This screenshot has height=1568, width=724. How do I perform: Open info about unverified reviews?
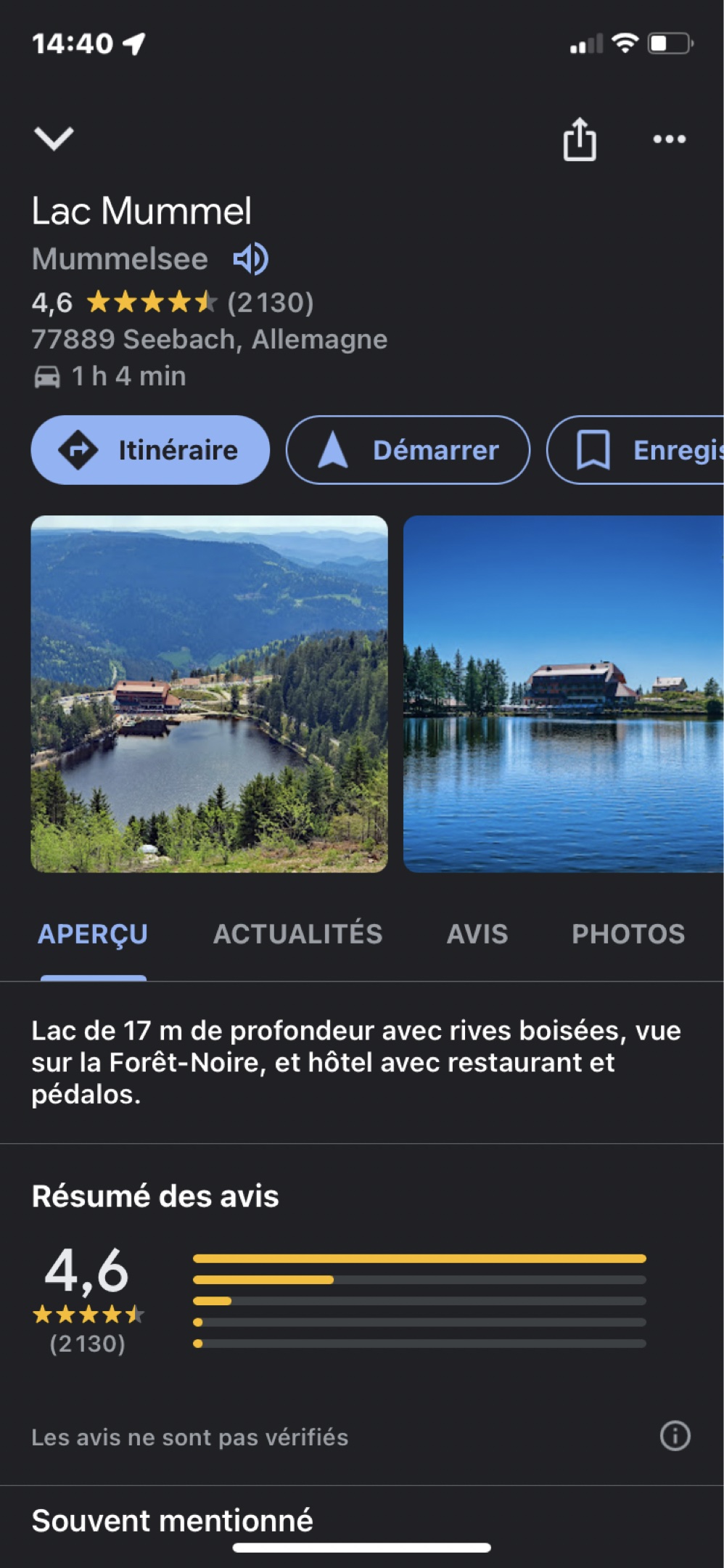675,1436
